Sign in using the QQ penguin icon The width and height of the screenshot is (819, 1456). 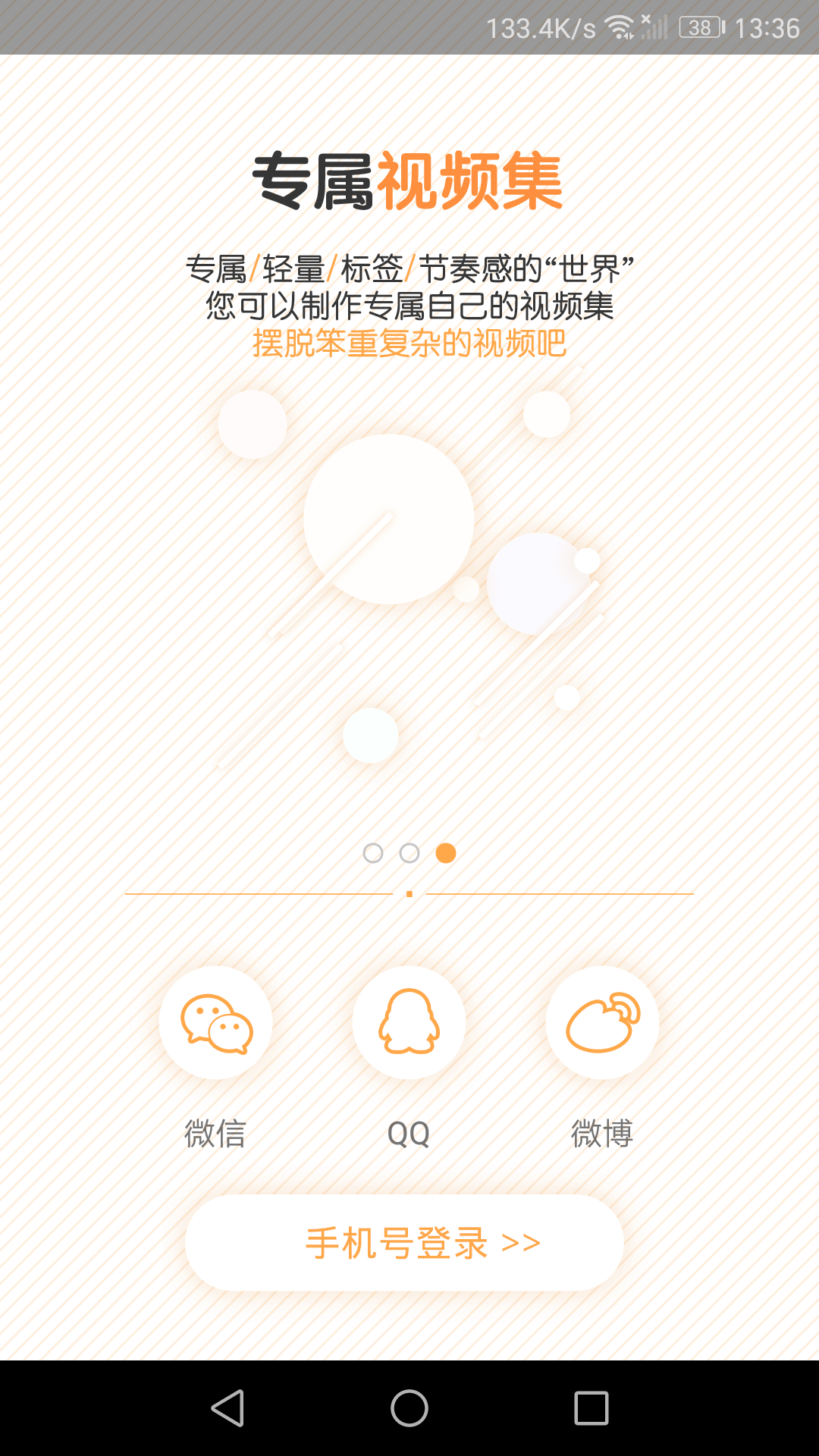coord(409,1023)
